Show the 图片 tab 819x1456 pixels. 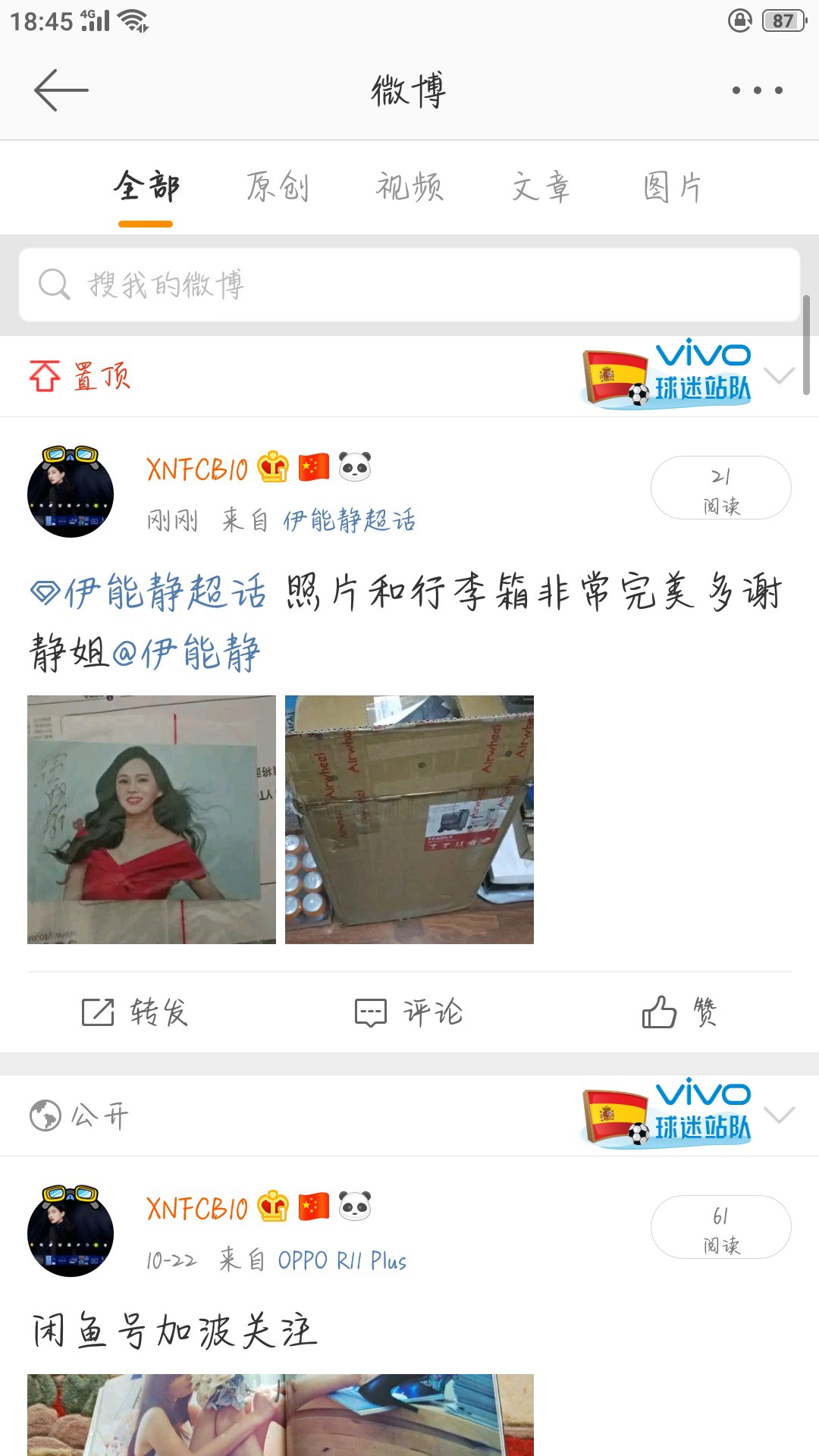click(672, 187)
